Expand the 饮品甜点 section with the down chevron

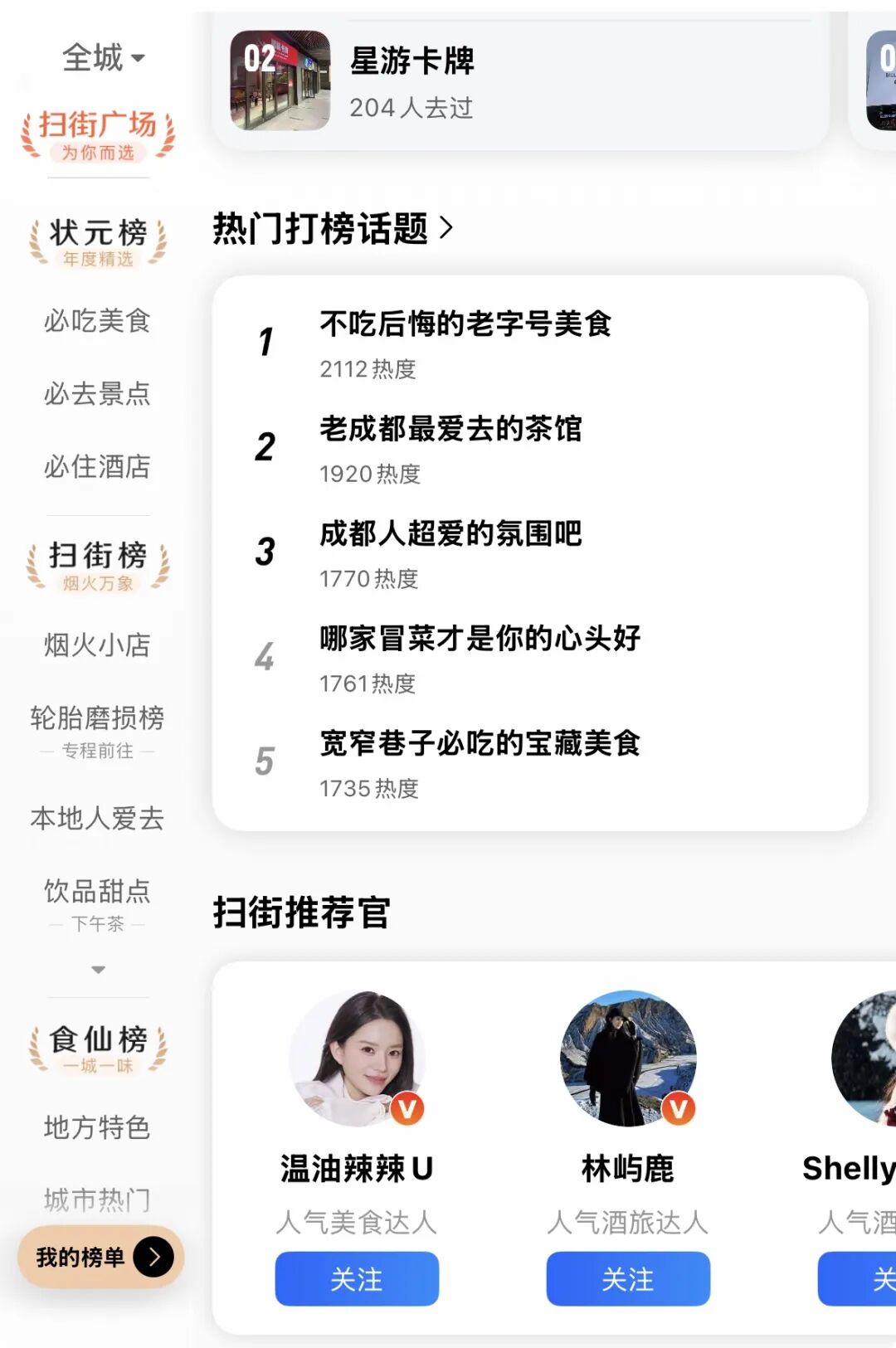(98, 969)
